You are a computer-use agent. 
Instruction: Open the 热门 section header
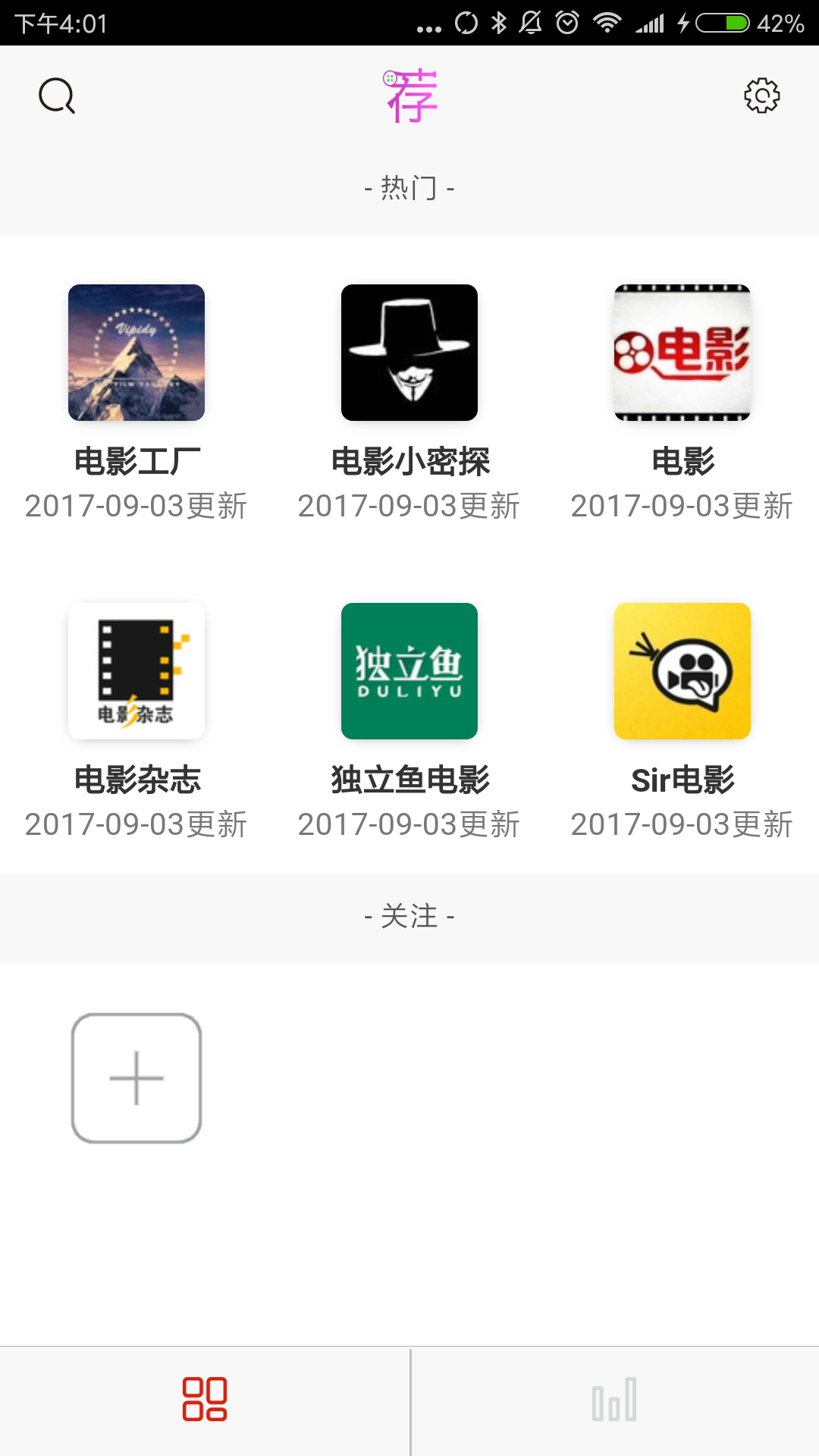(409, 189)
